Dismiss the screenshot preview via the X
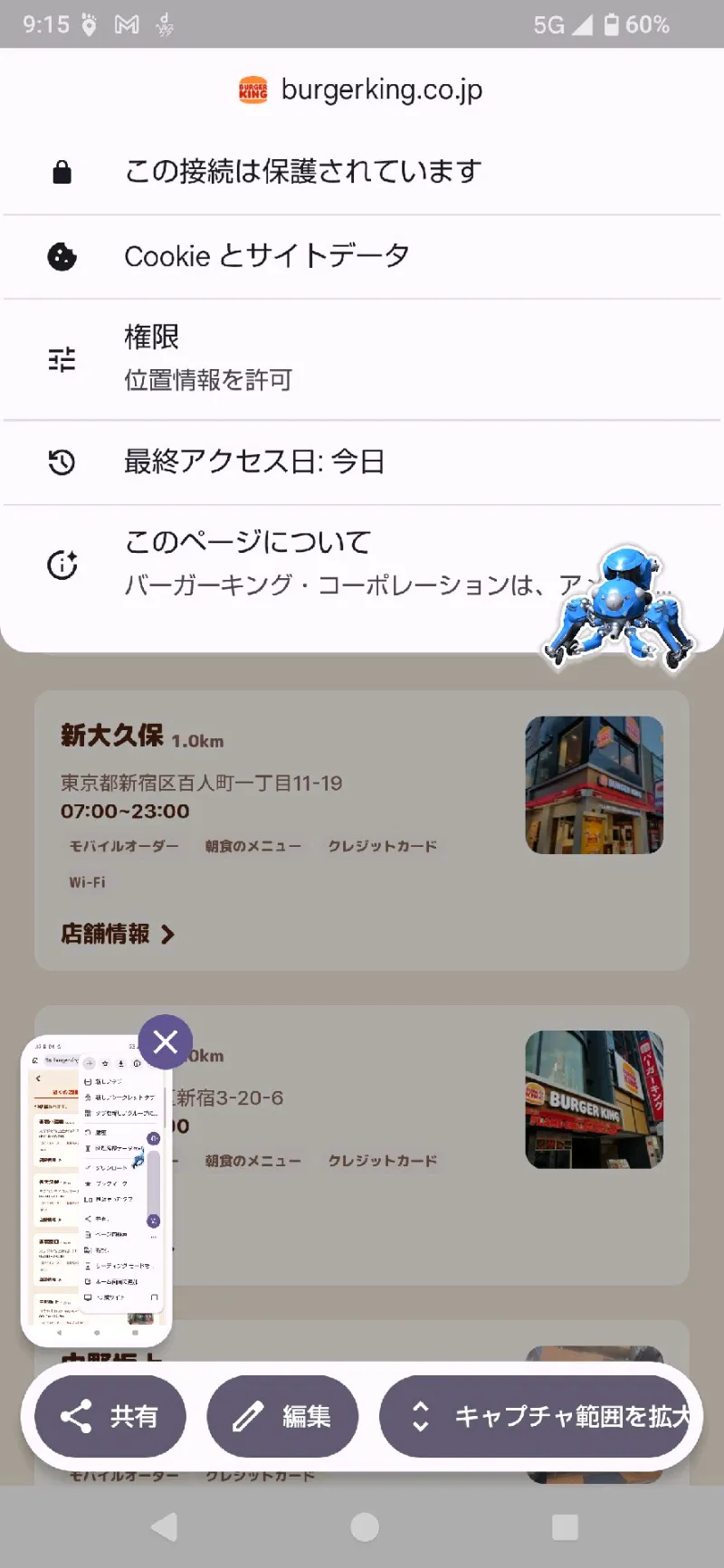This screenshot has width=724, height=1568. pyautogui.click(x=165, y=1041)
